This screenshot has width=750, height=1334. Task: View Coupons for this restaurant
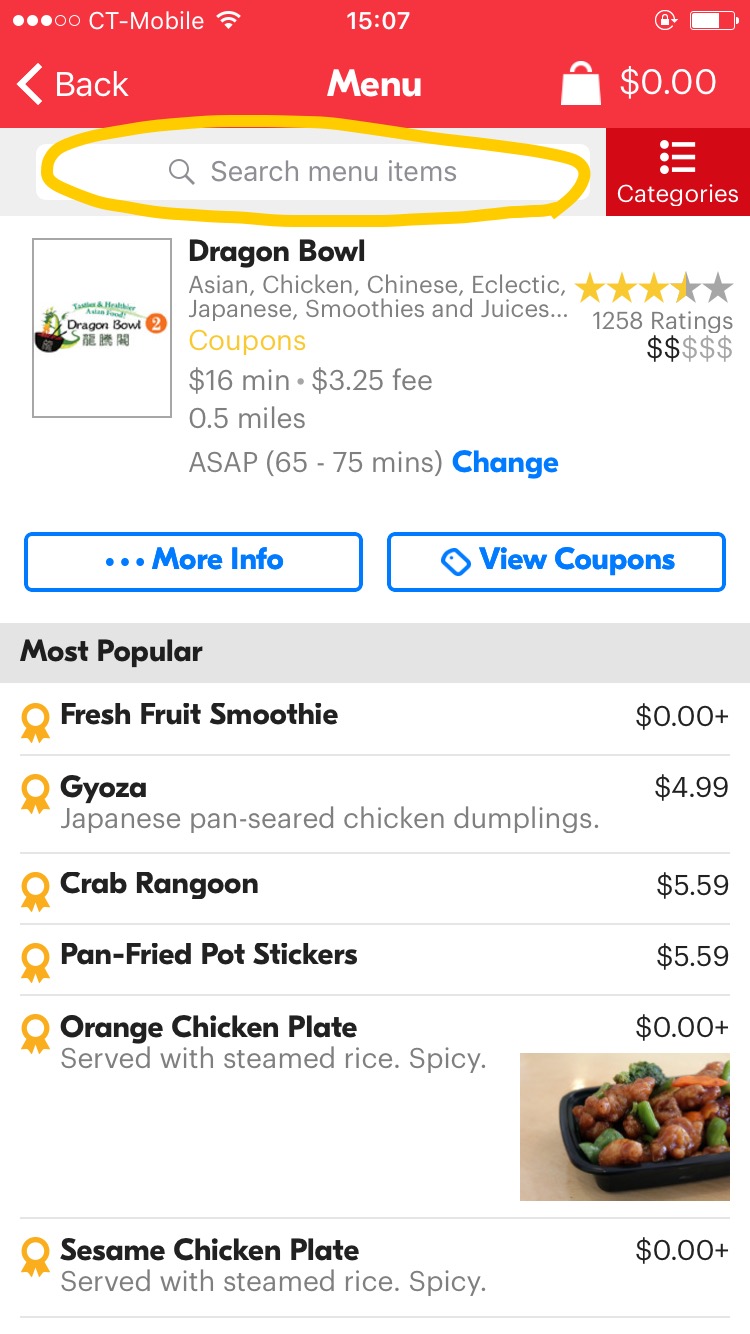(556, 560)
